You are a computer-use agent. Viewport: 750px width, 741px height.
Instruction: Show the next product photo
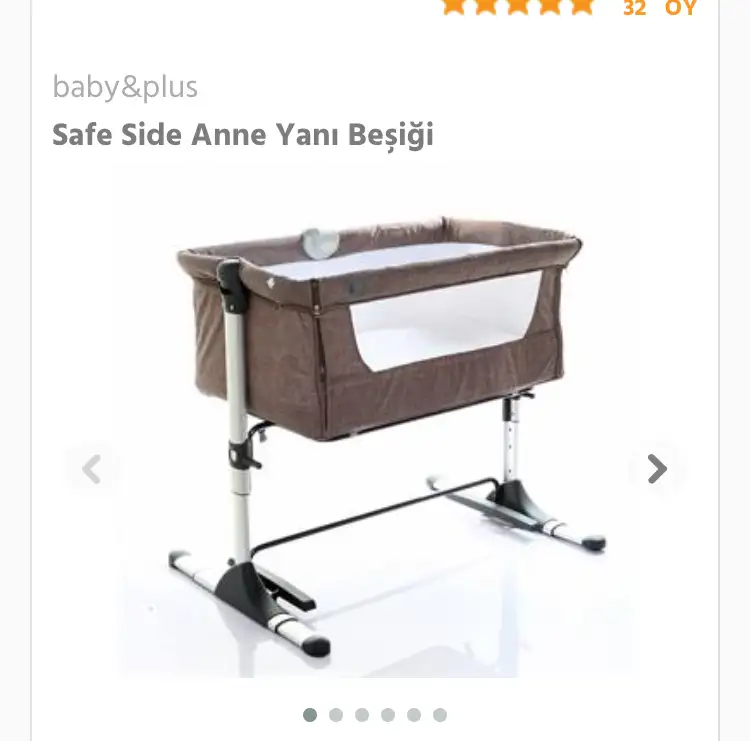[x=656, y=468]
